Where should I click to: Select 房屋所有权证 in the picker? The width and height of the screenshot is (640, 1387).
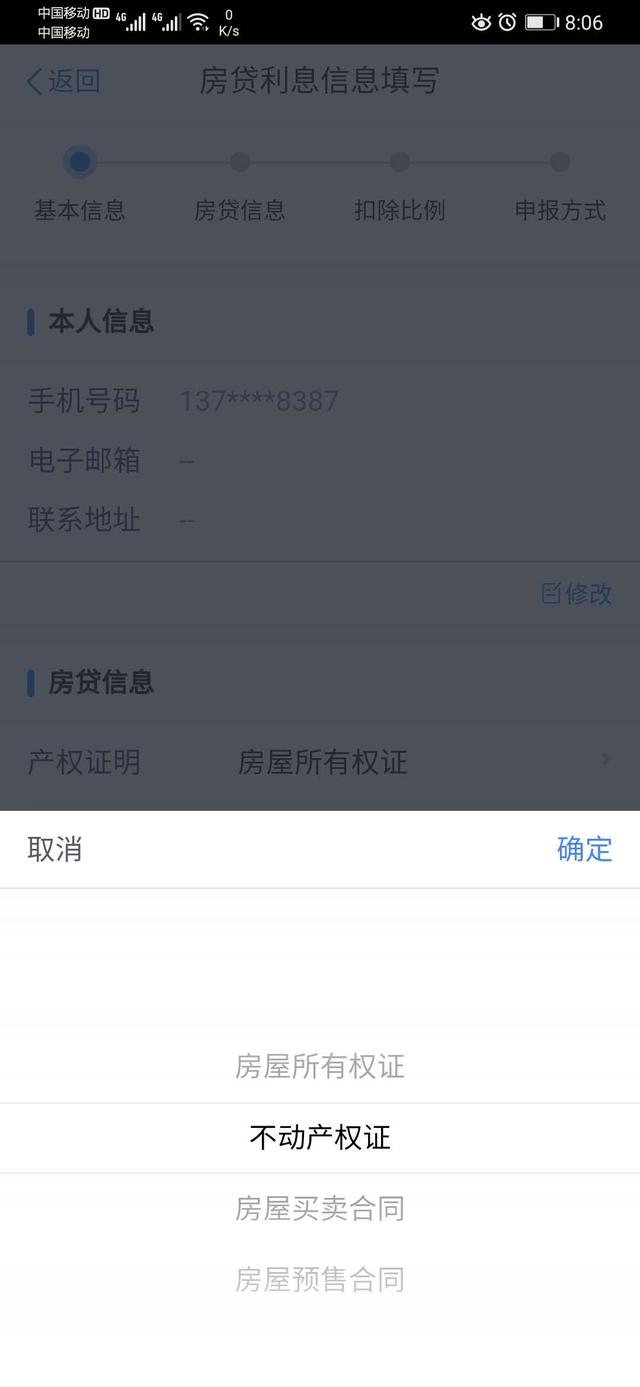320,1067
